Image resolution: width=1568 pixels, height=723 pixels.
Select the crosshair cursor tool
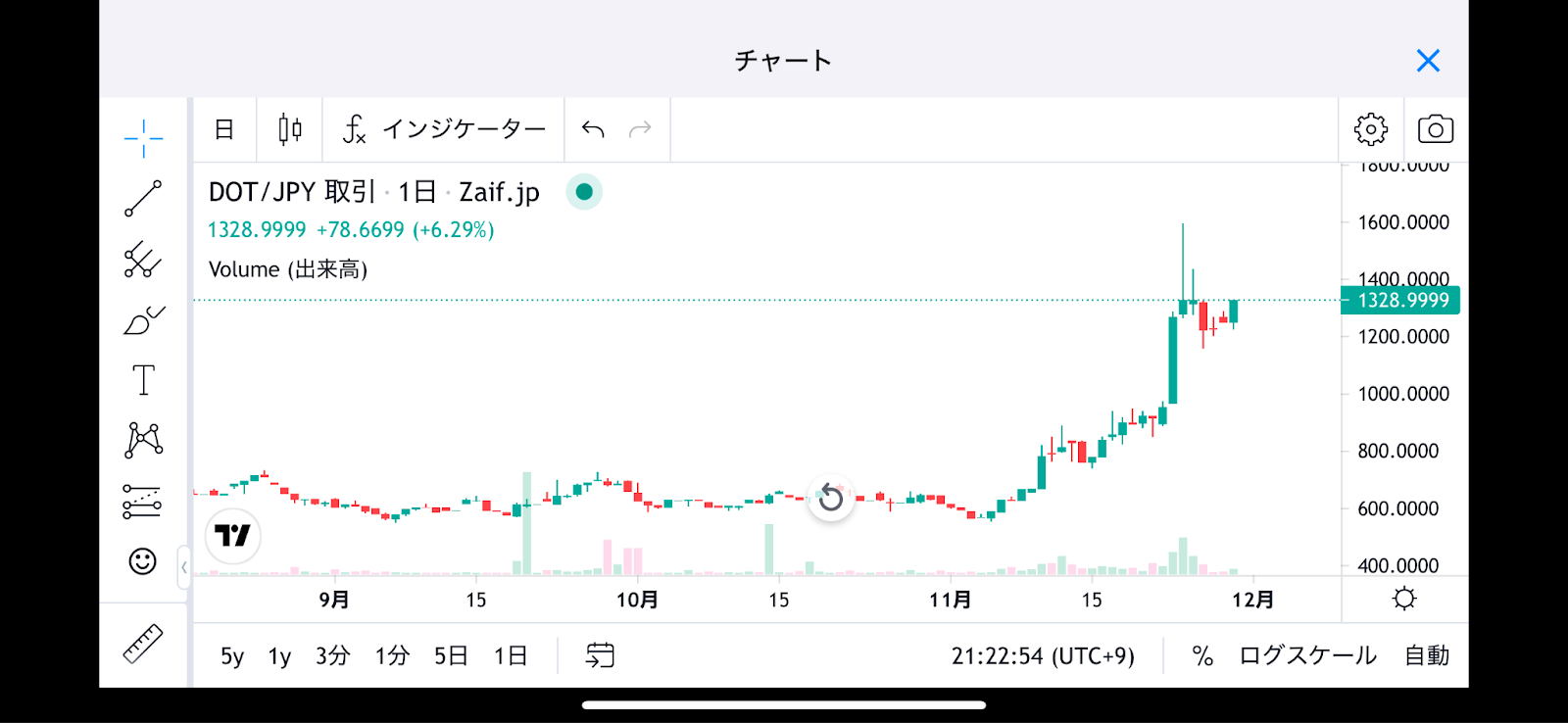tap(143, 138)
